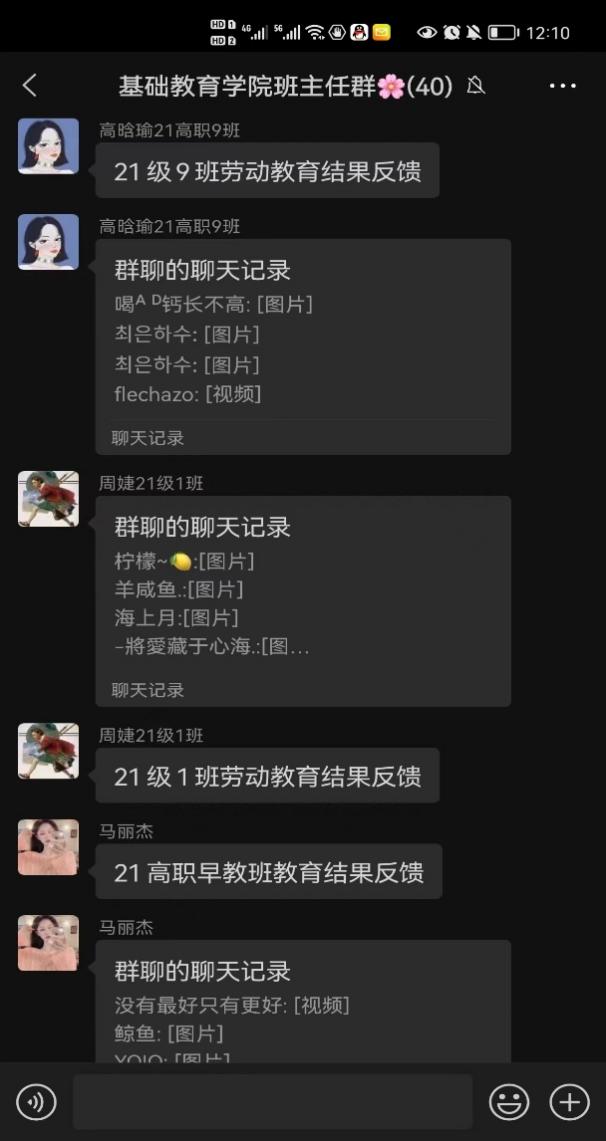Tap message 21级9班劳动教育结果反馈

pyautogui.click(x=267, y=171)
